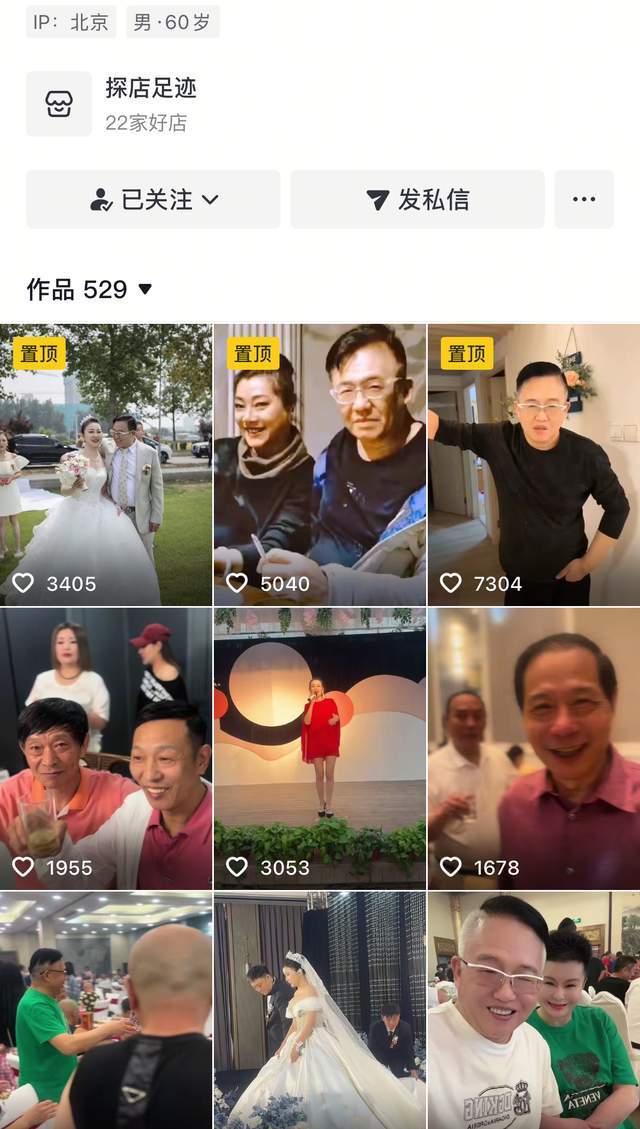Play the video with 1955 likes
The height and width of the screenshot is (1129, 640).
click(106, 748)
